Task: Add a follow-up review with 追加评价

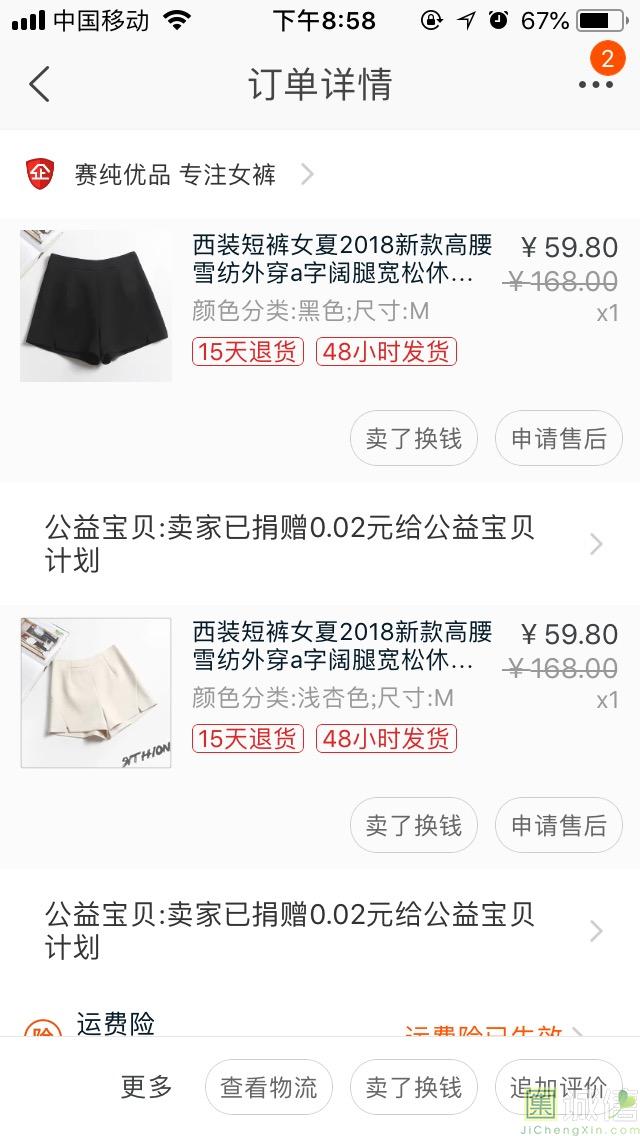Action: 558,1087
